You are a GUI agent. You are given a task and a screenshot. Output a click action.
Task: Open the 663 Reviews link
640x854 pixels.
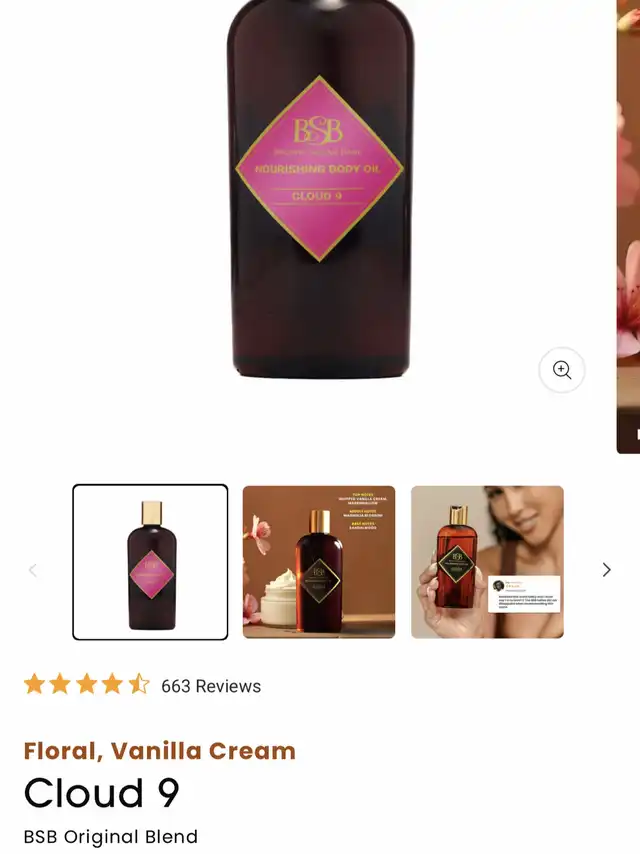click(x=211, y=686)
